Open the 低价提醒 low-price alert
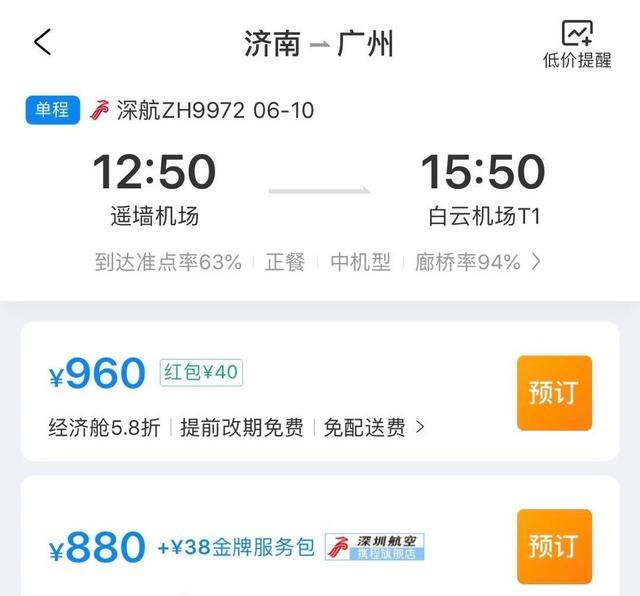Screen dimensions: 640x596 click(577, 44)
